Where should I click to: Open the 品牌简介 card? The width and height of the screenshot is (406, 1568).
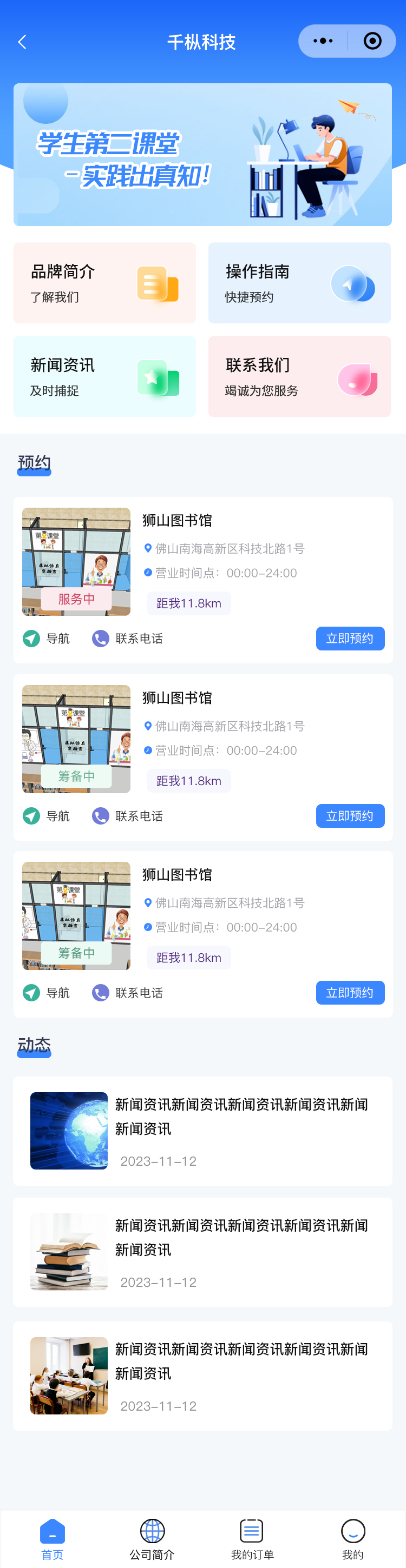coord(105,283)
